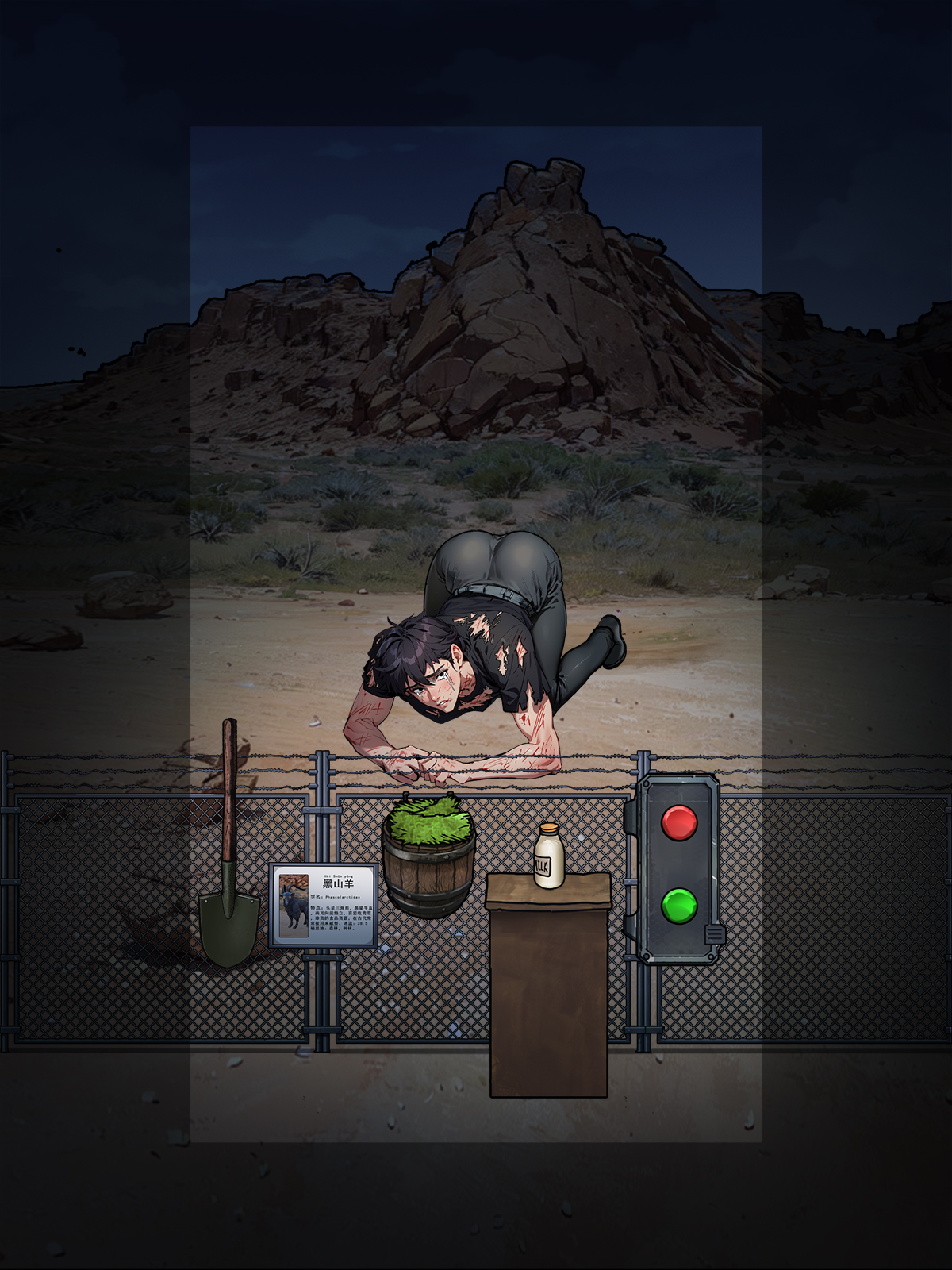The image size is (952, 1270).
Task: Select the milk bottle on the table
Action: coord(548,856)
